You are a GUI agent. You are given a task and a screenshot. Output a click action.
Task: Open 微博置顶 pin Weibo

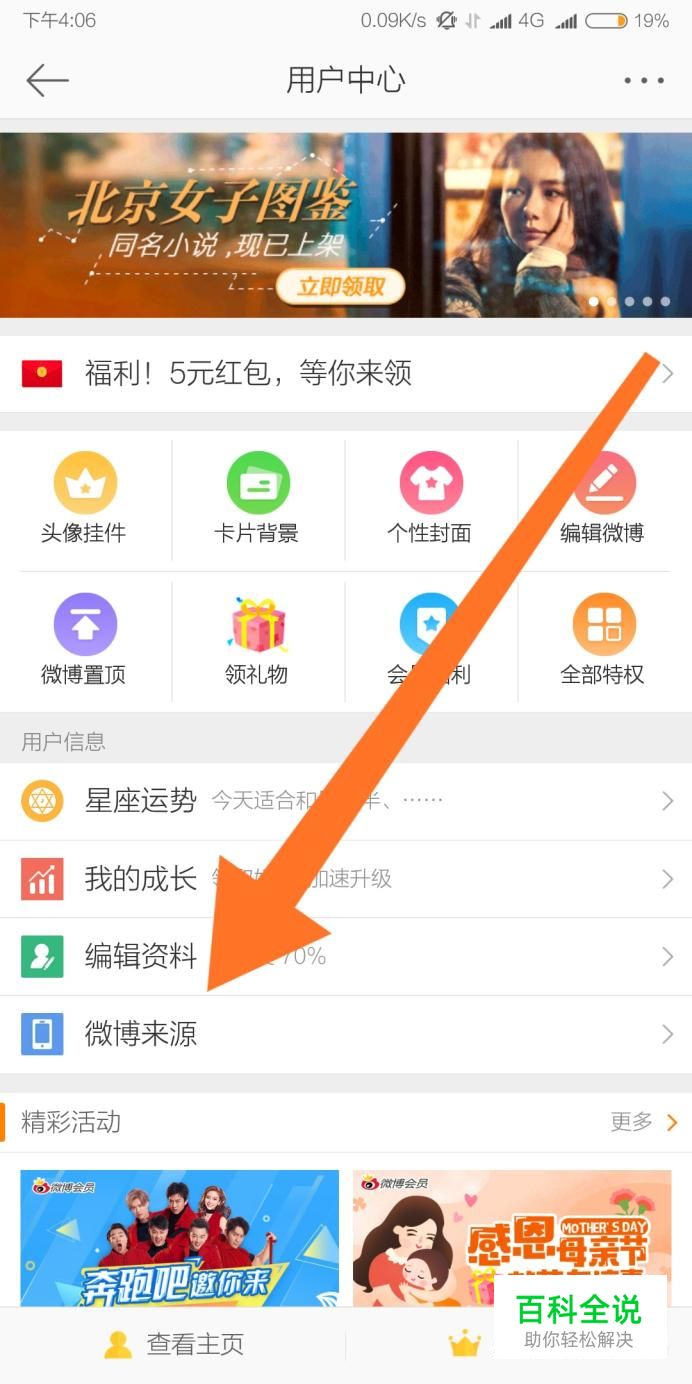pos(84,640)
